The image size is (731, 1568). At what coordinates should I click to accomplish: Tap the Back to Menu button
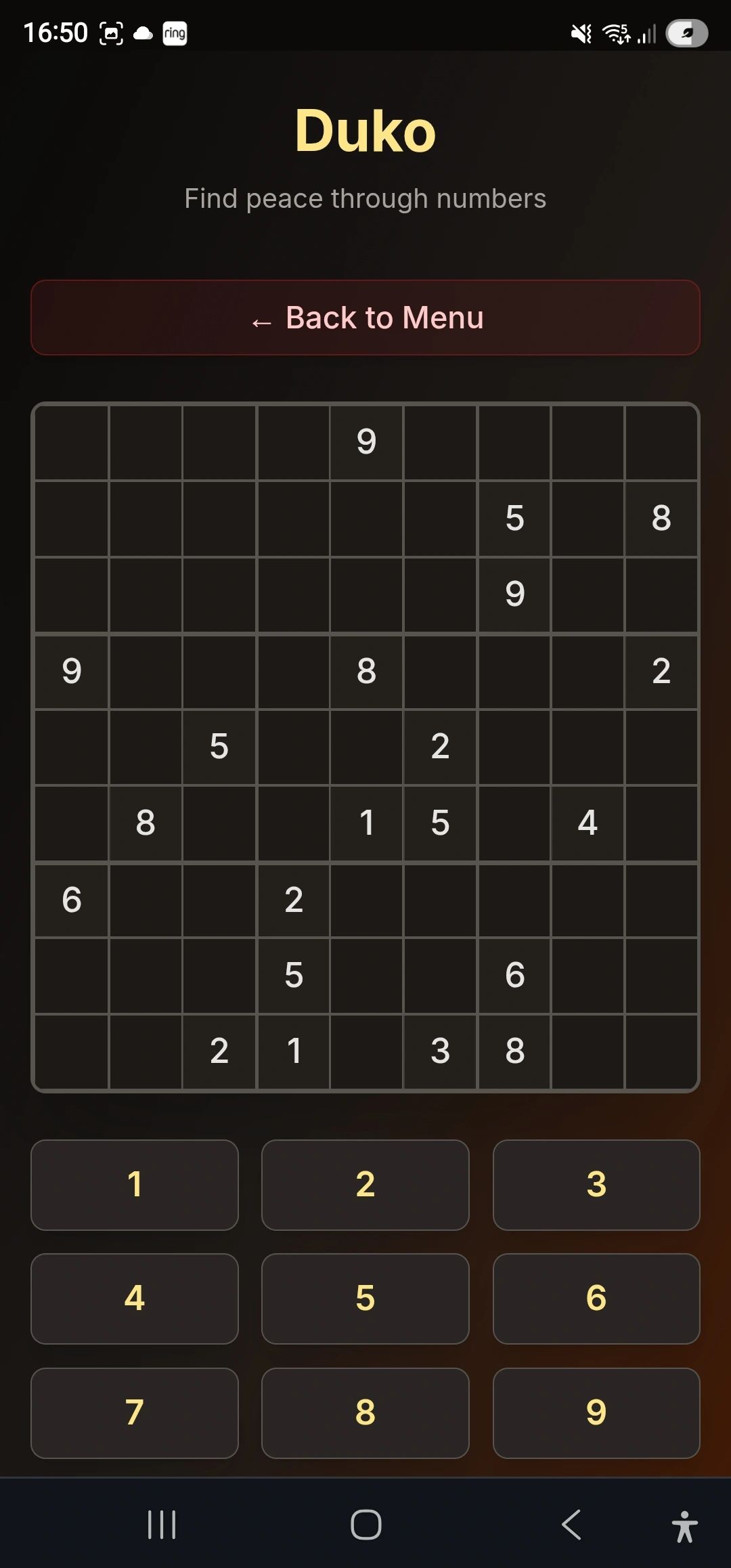(x=365, y=318)
